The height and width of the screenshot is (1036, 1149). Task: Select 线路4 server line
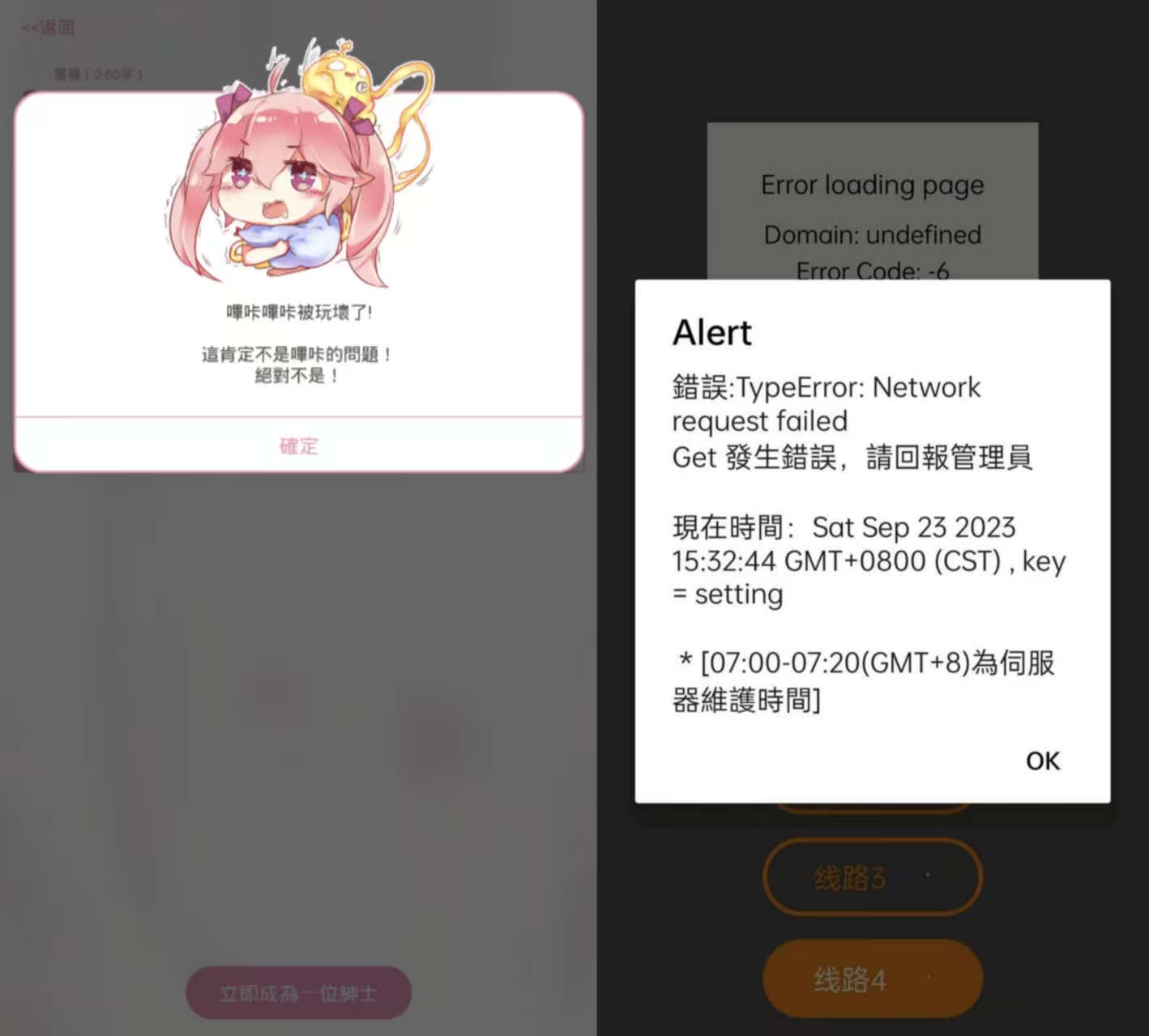[x=872, y=979]
